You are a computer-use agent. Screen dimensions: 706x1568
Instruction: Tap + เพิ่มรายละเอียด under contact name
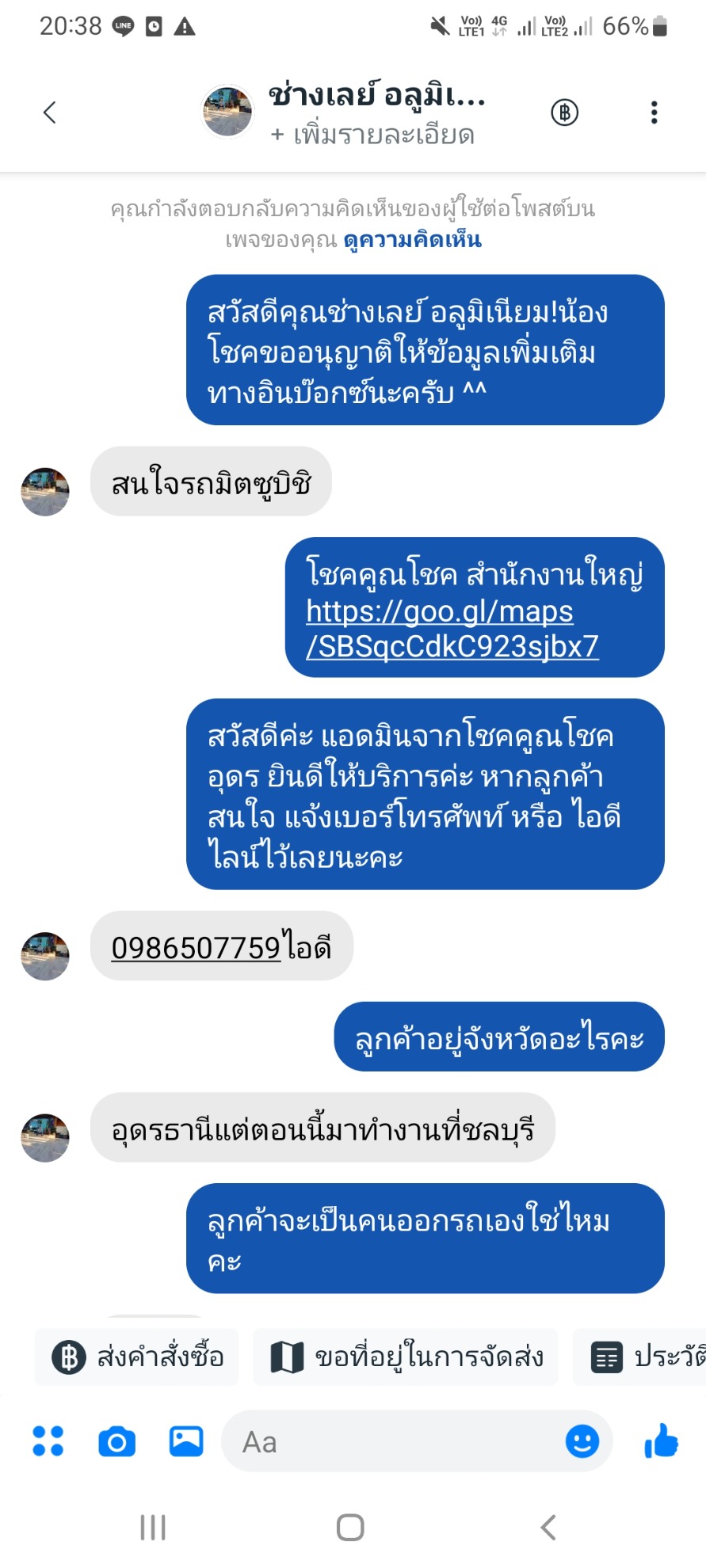pos(372,135)
